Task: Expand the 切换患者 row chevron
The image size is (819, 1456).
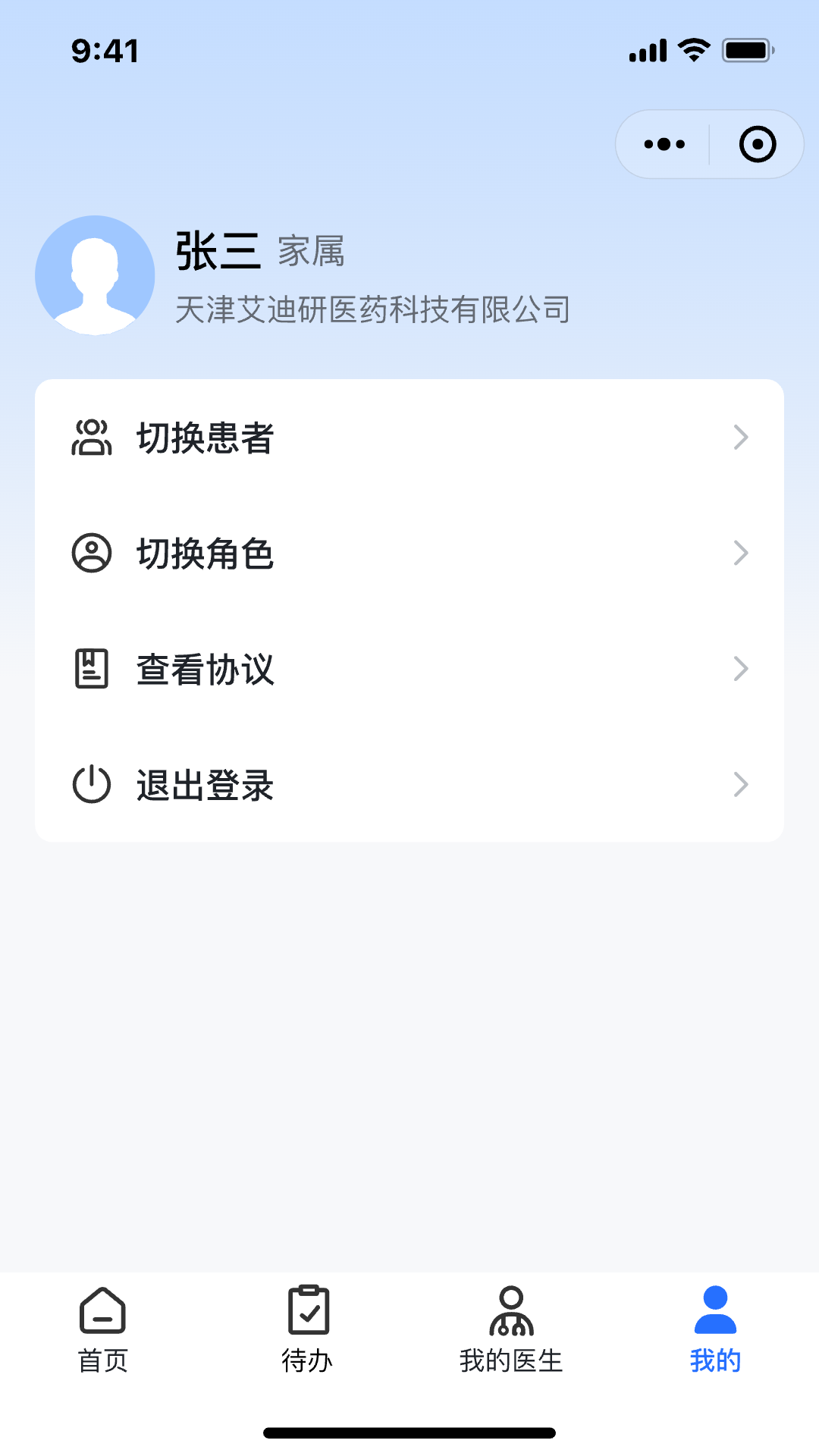Action: (741, 438)
